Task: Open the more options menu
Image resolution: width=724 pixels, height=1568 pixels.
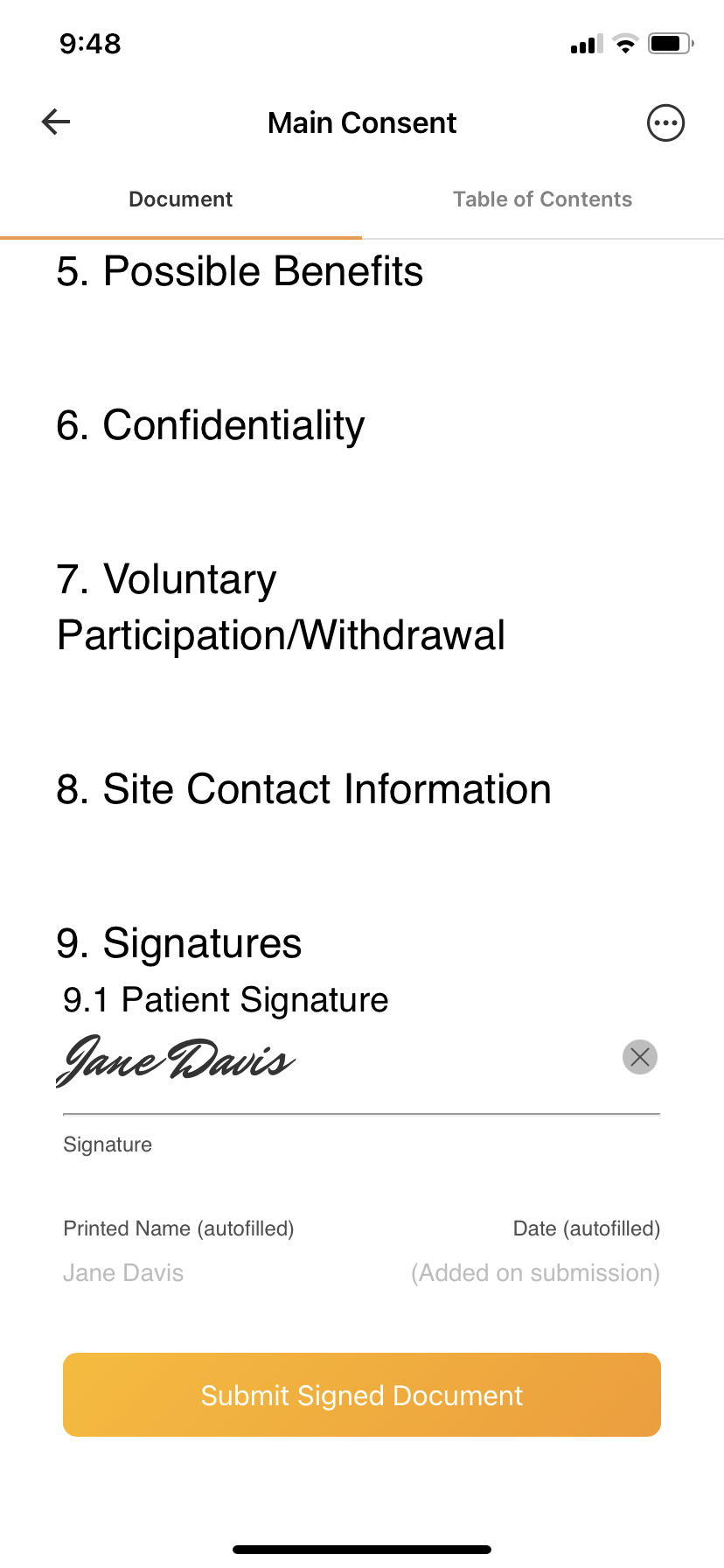Action: coord(665,123)
